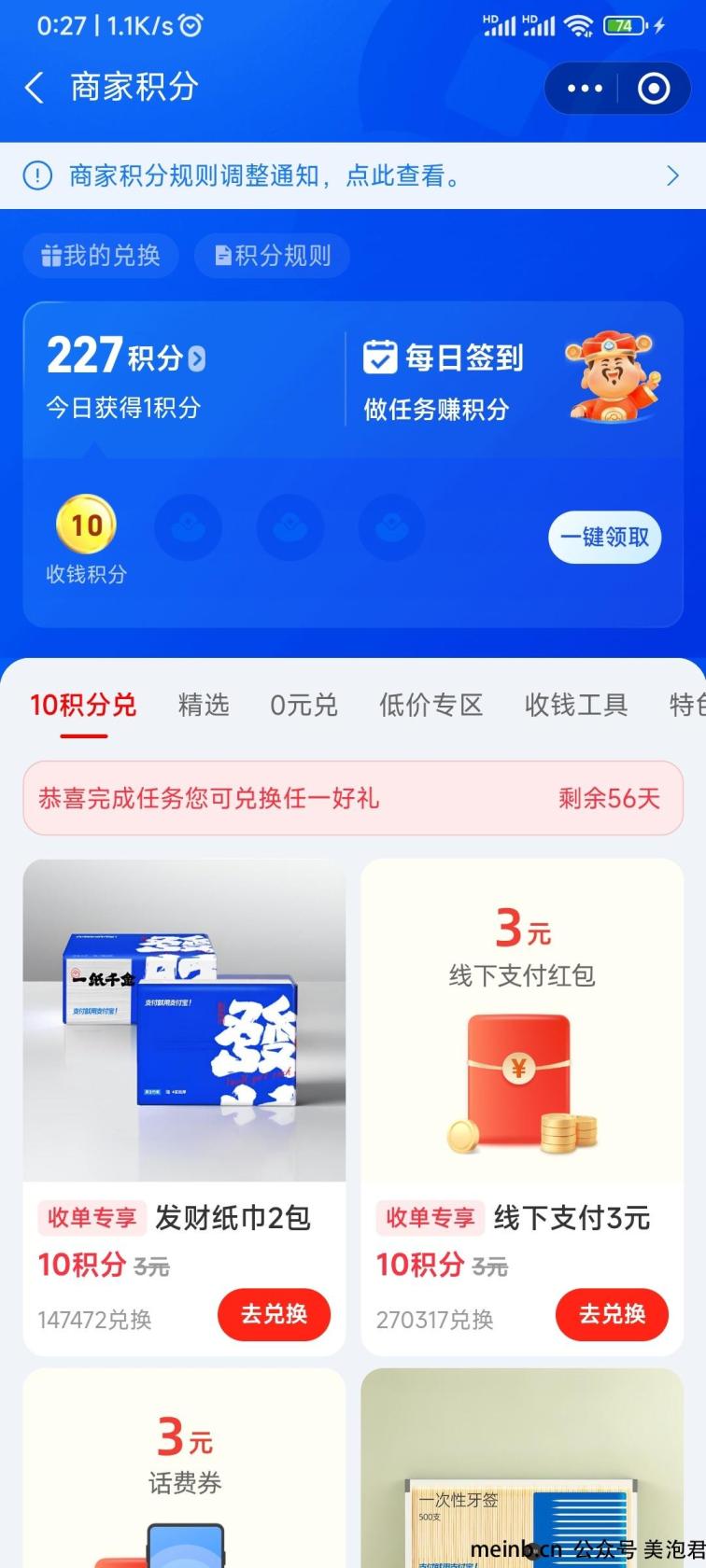Open 我的兑换 records
The image size is (706, 1568).
click(x=101, y=256)
